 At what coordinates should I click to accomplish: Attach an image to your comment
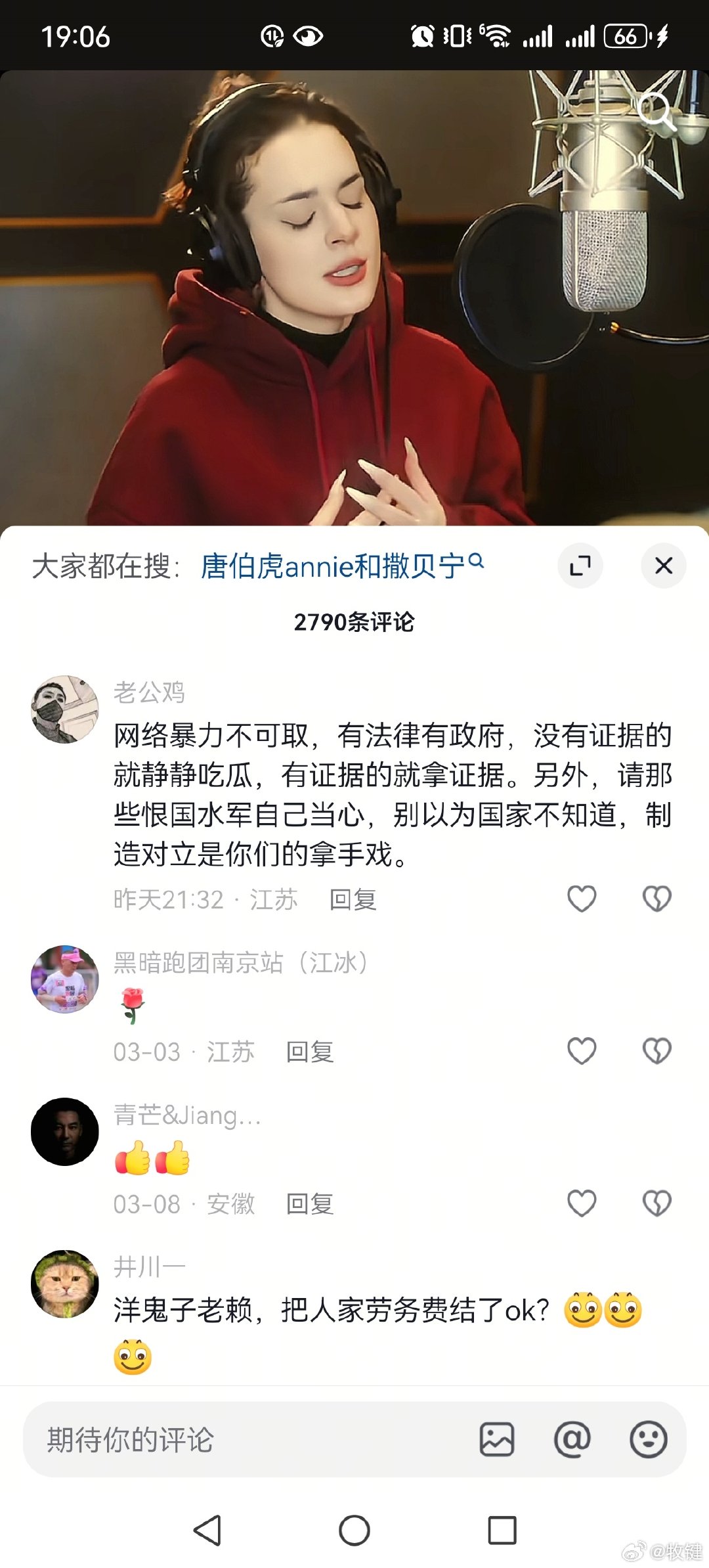pyautogui.click(x=497, y=1439)
